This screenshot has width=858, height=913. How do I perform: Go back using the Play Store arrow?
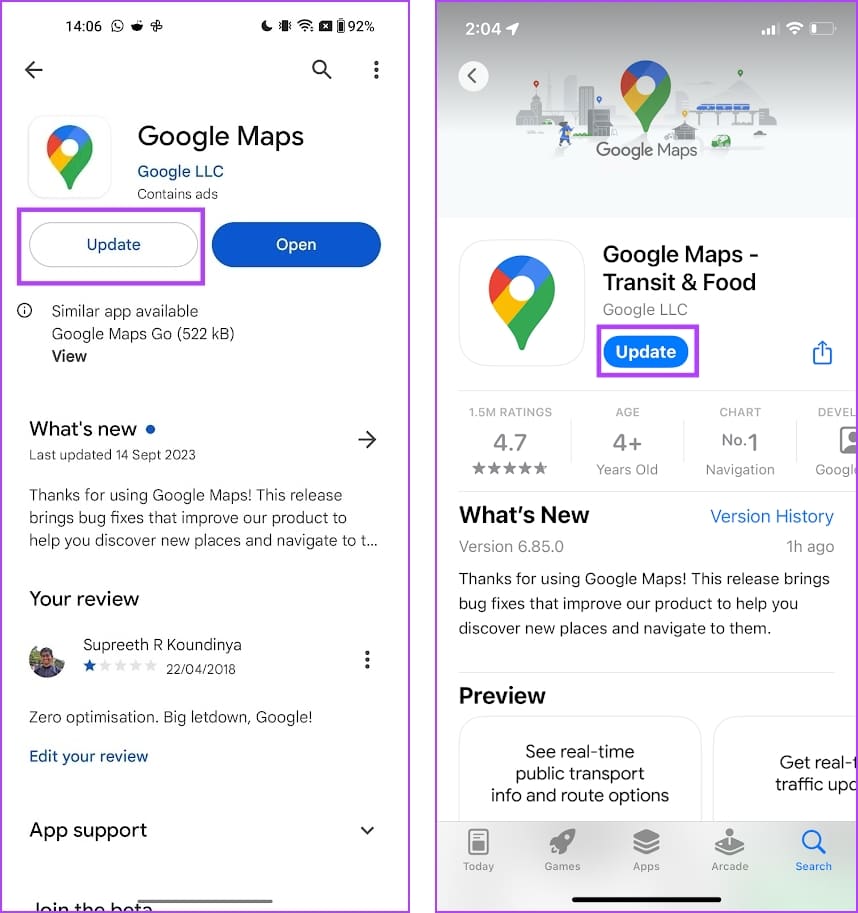34,69
